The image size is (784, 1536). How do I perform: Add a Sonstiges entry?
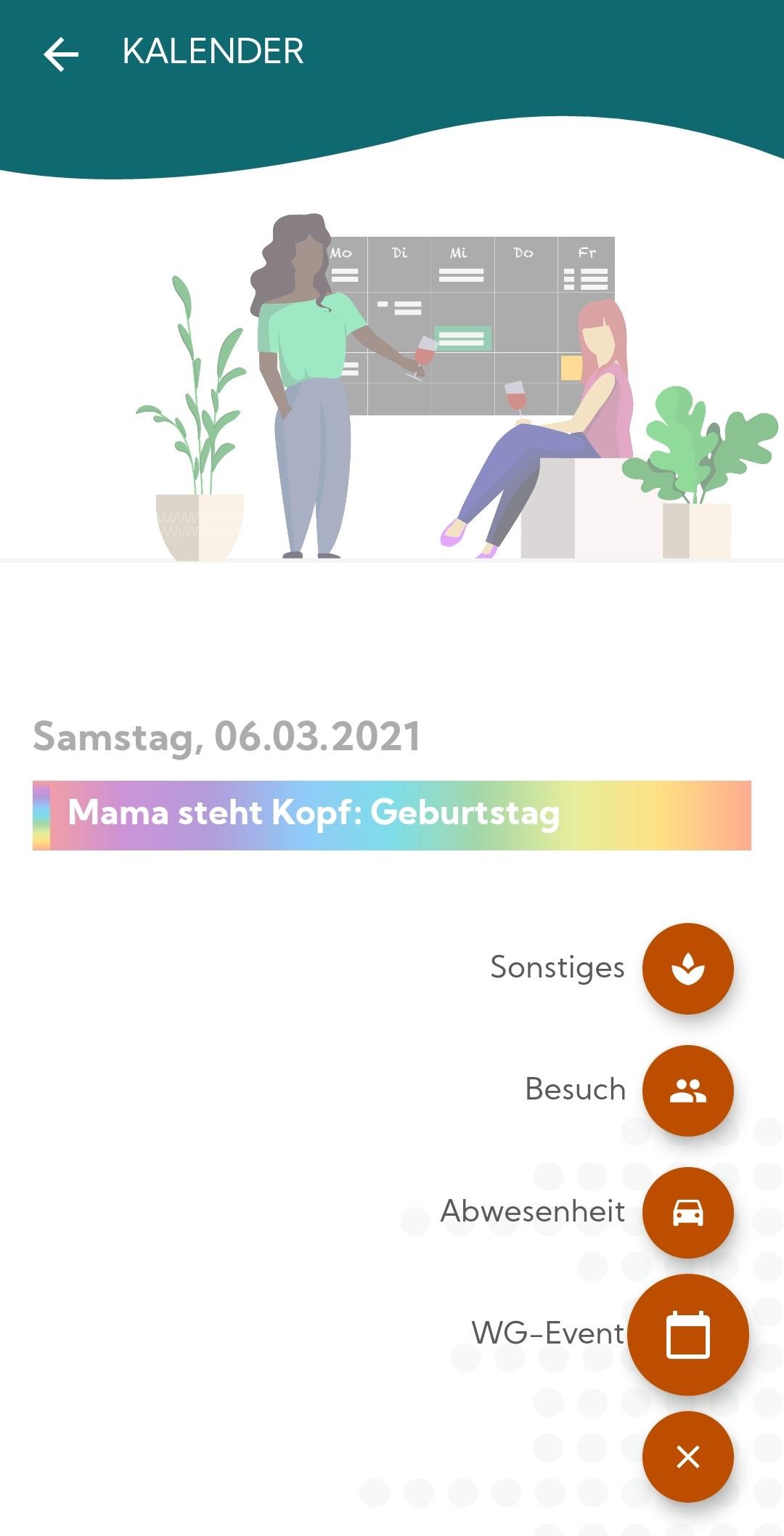pyautogui.click(x=687, y=968)
